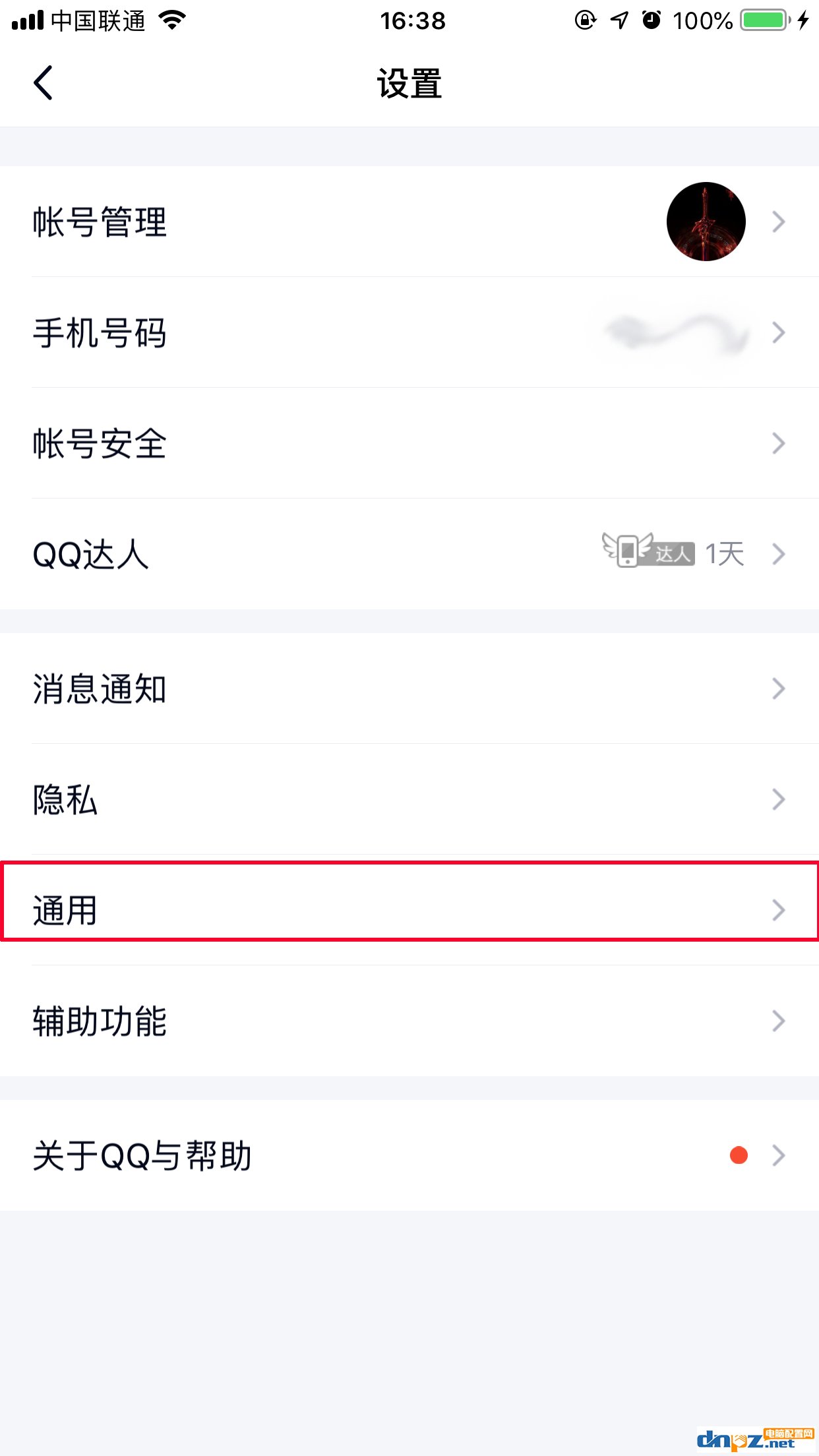Open 帐号管理 settings

point(409,222)
